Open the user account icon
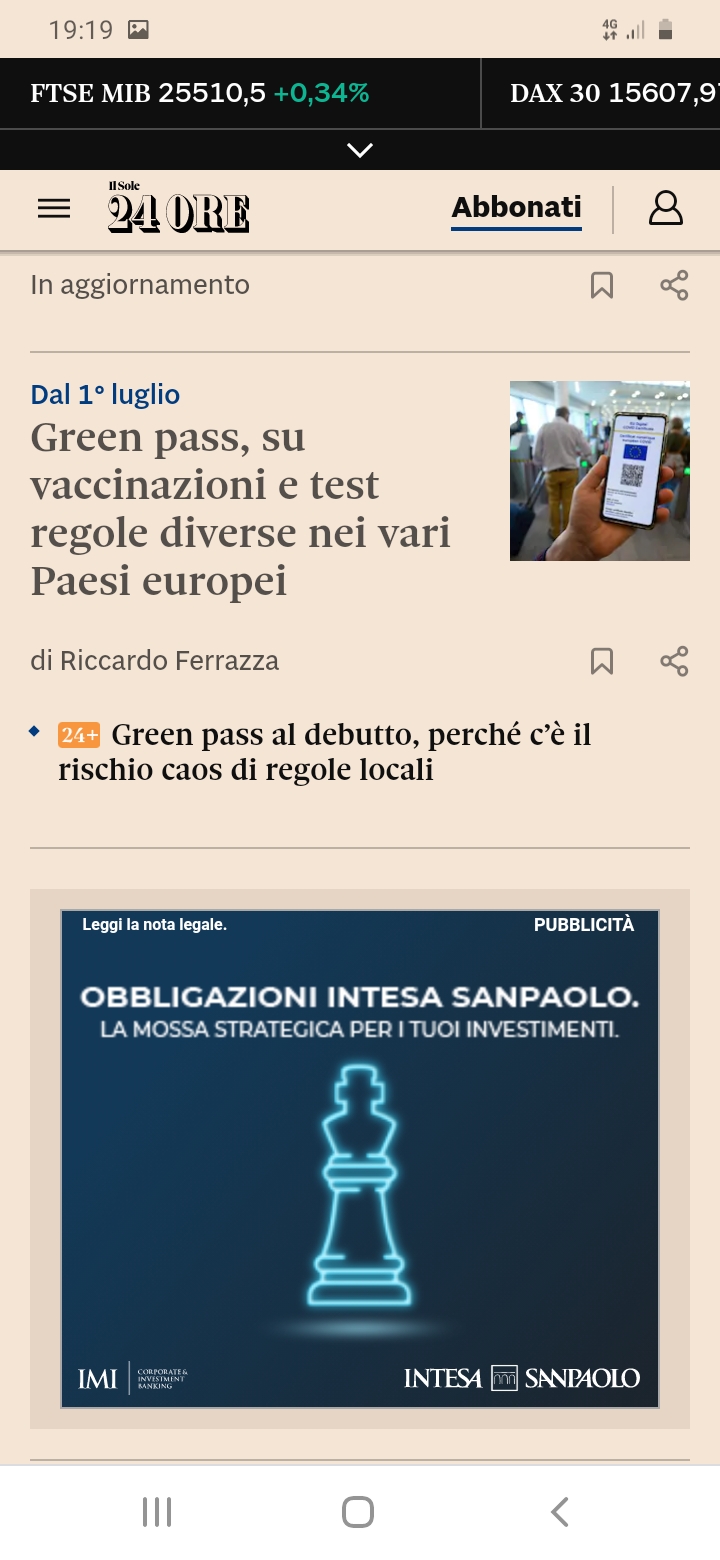 665,208
